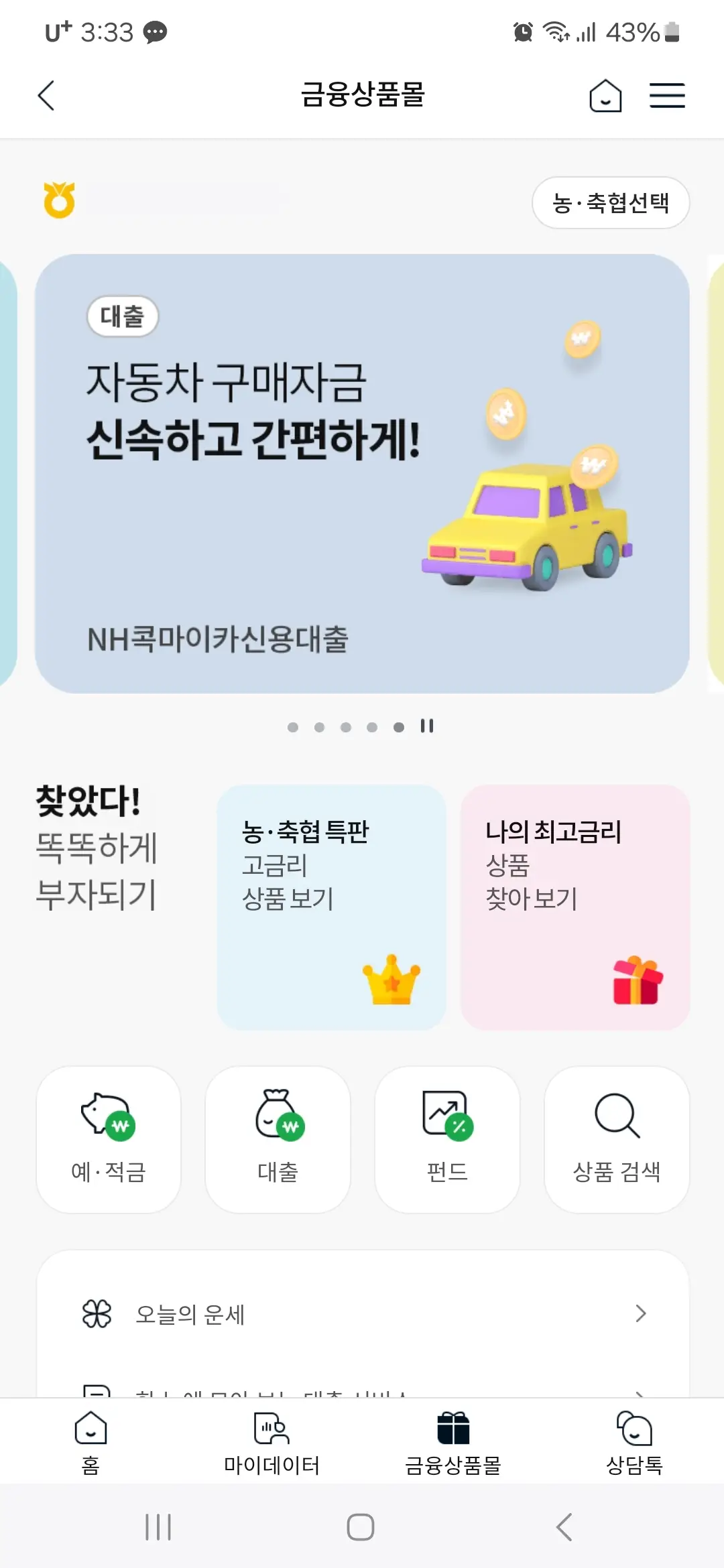Open the 농·축협선택 selector

[x=611, y=202]
